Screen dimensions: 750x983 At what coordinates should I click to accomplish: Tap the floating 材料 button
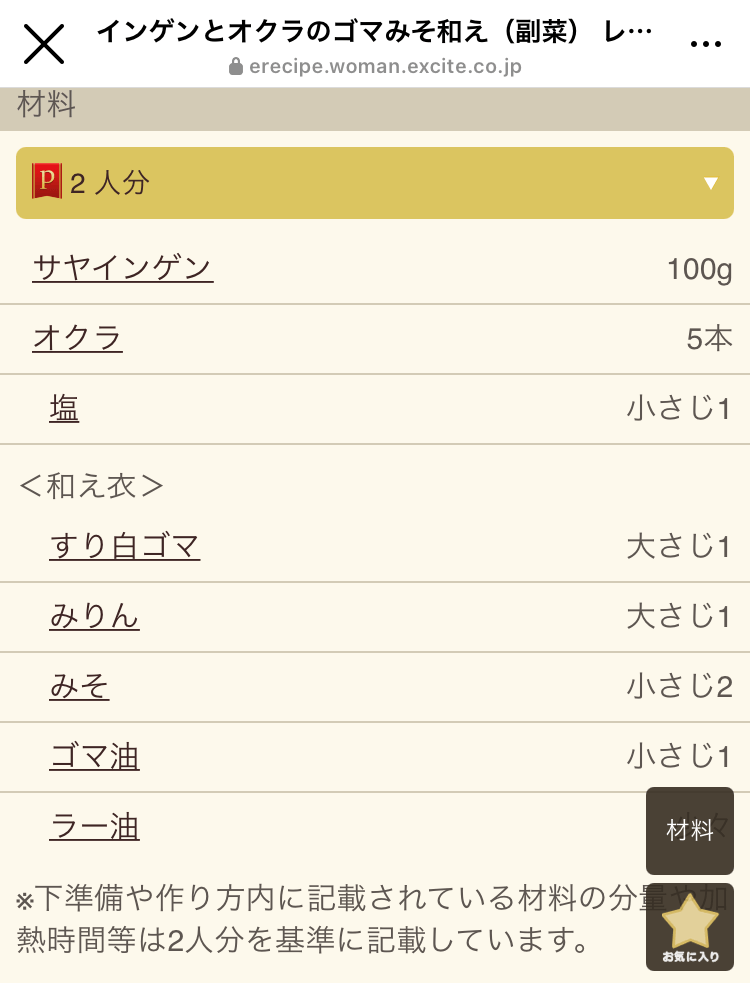coord(690,830)
